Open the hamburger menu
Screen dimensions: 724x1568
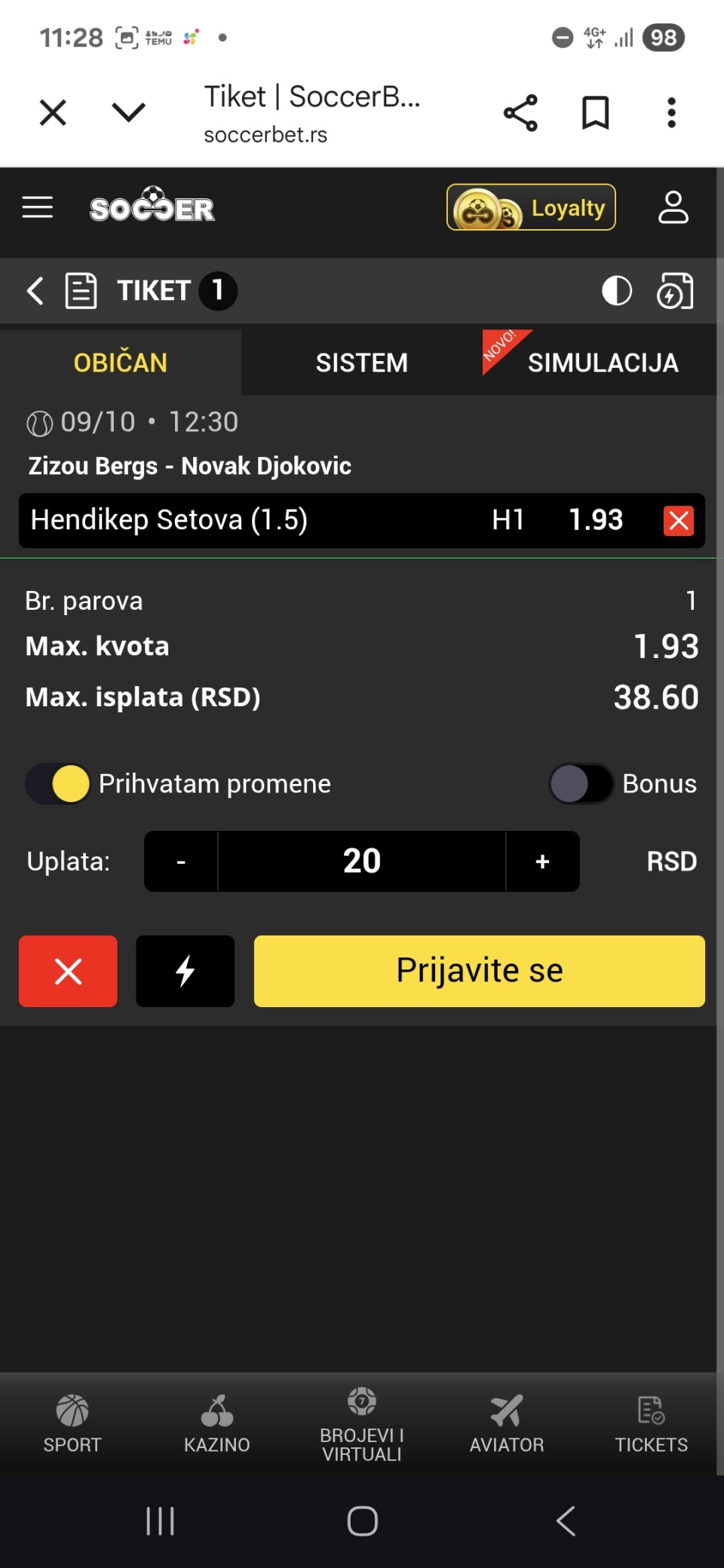pos(38,207)
